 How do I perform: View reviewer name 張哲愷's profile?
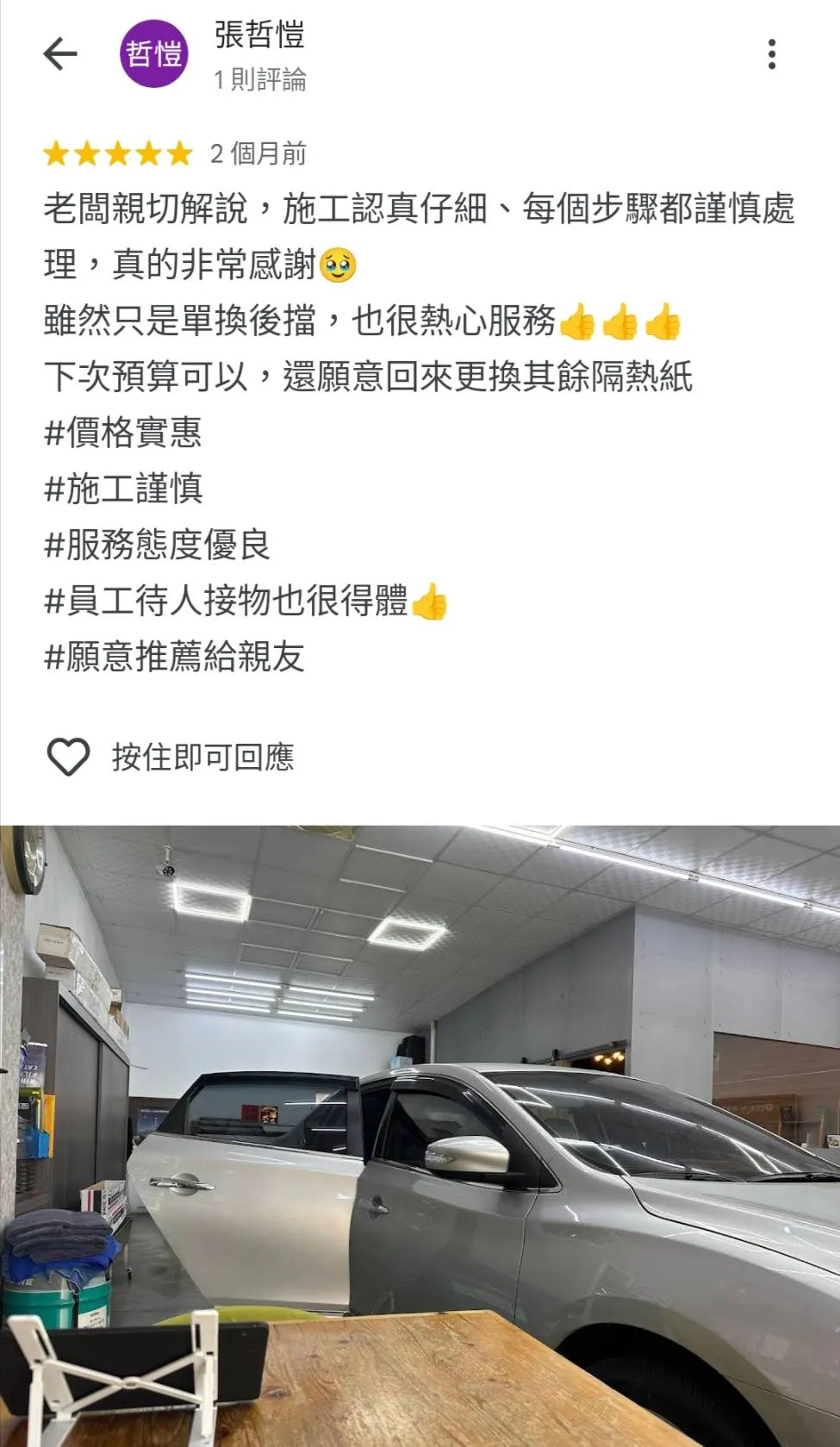pyautogui.click(x=259, y=35)
